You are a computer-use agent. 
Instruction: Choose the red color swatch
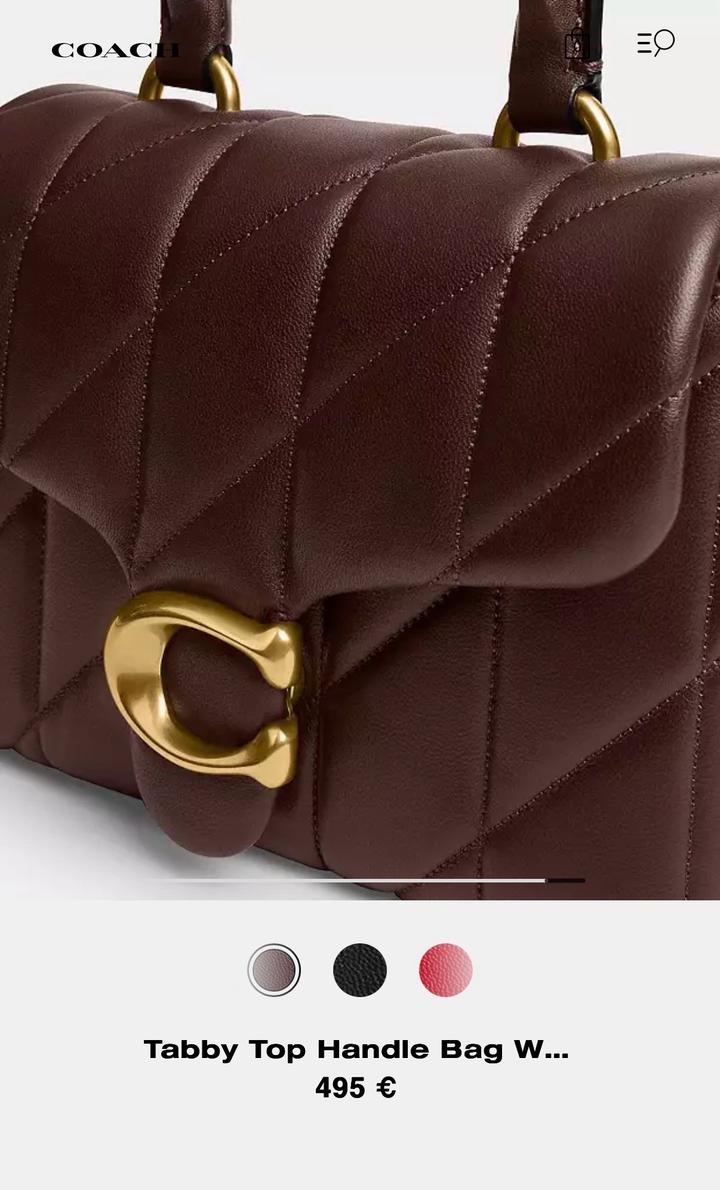tap(446, 970)
